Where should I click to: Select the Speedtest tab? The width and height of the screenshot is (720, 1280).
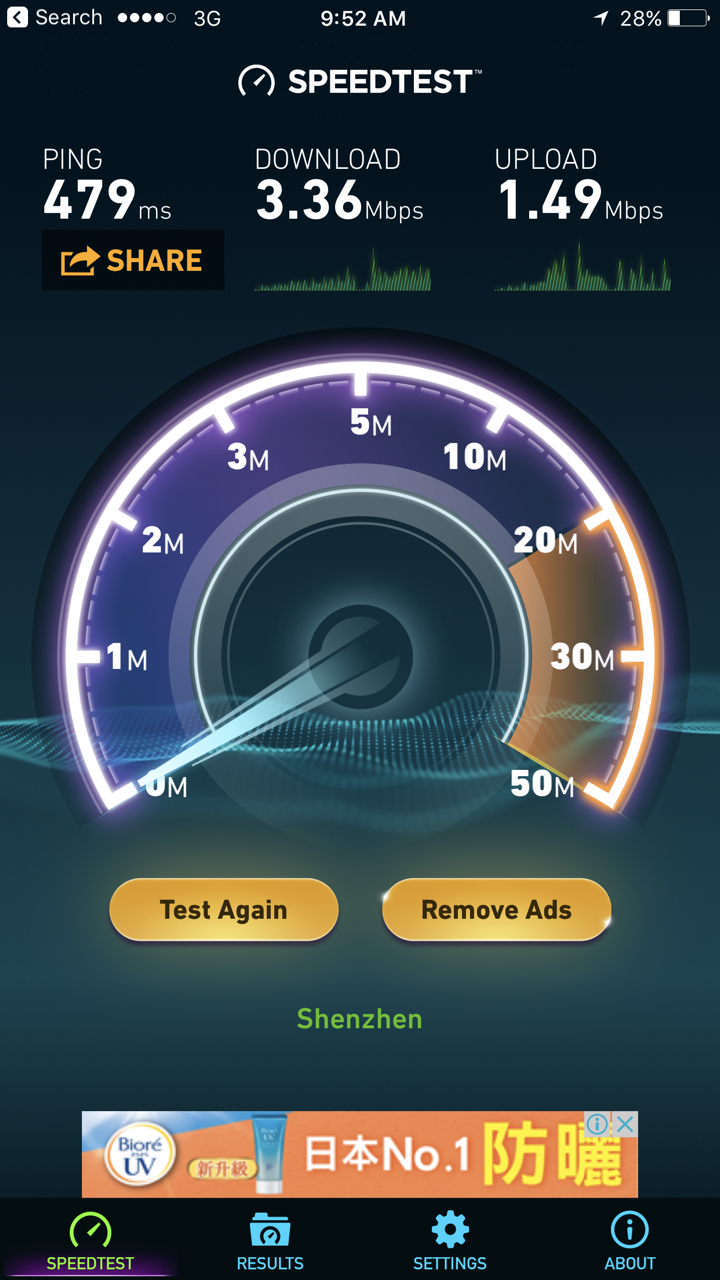tap(90, 1241)
